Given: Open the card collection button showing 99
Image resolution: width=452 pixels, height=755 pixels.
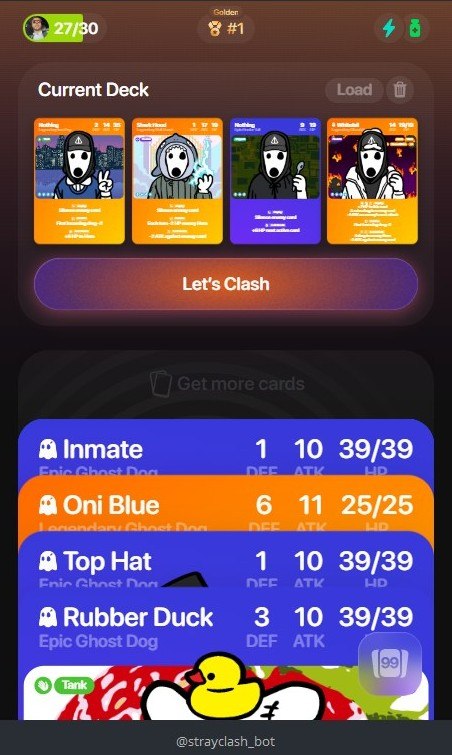Looking at the screenshot, I should tap(390, 664).
